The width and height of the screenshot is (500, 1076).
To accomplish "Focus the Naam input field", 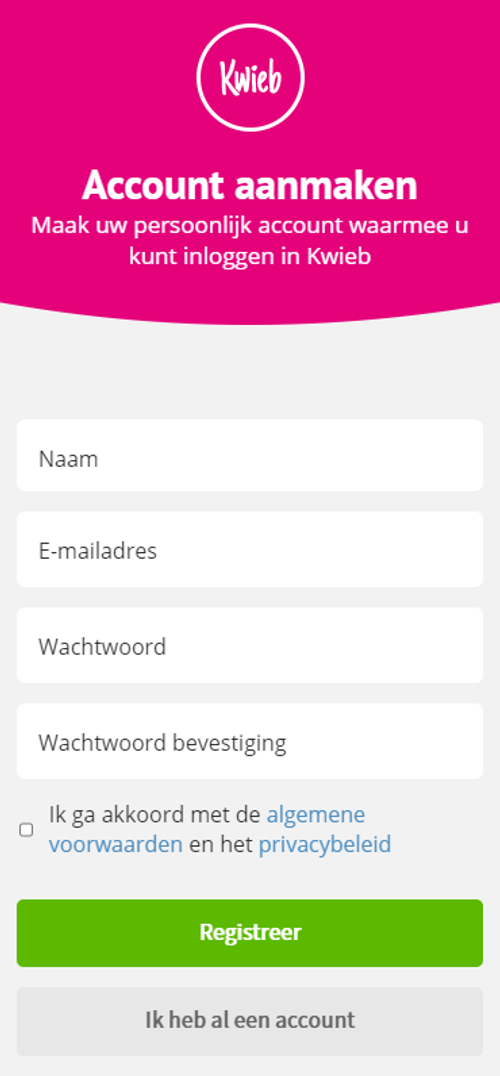I will pos(250,456).
